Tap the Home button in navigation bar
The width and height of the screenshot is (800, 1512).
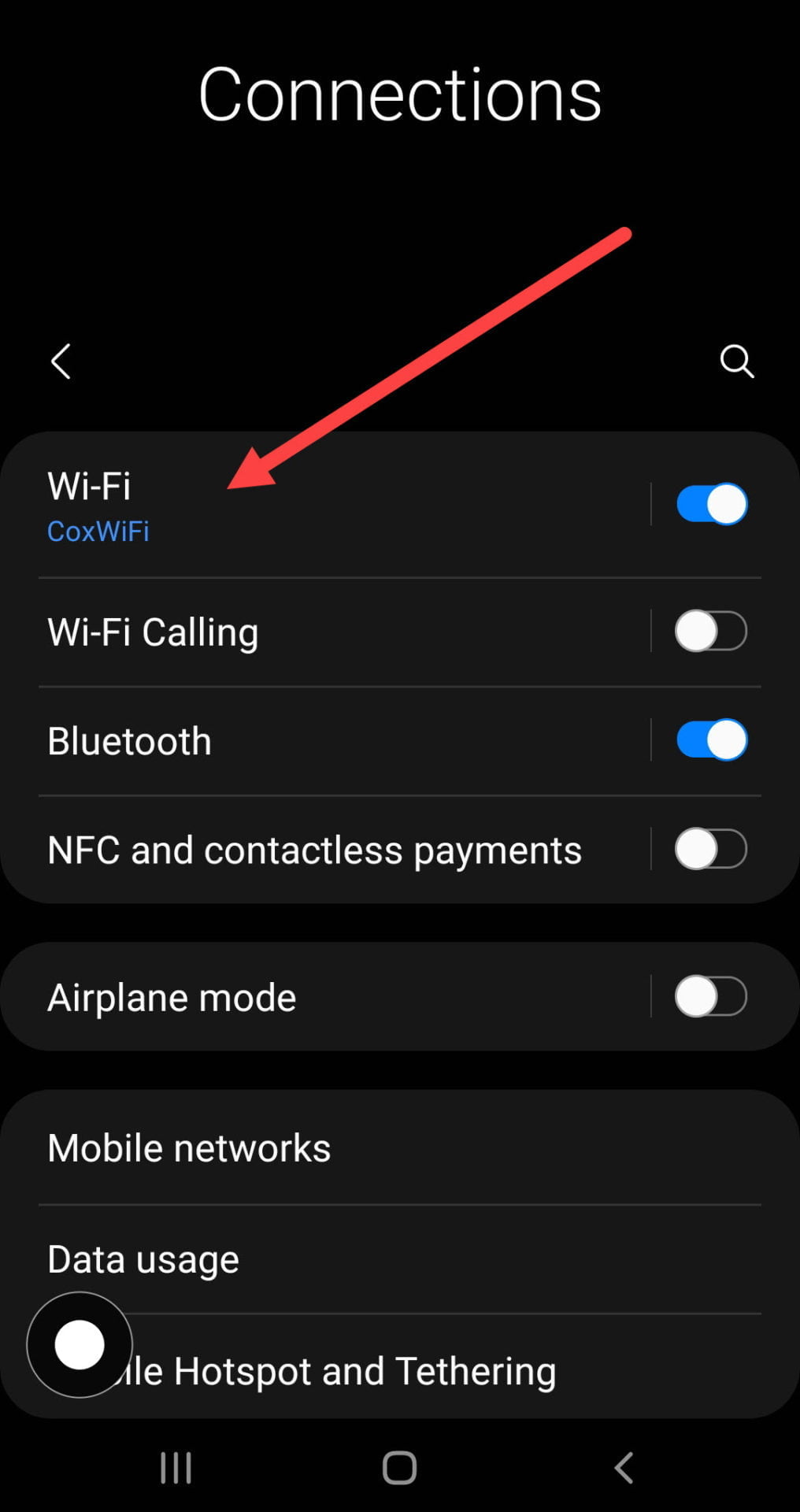coord(400,1466)
